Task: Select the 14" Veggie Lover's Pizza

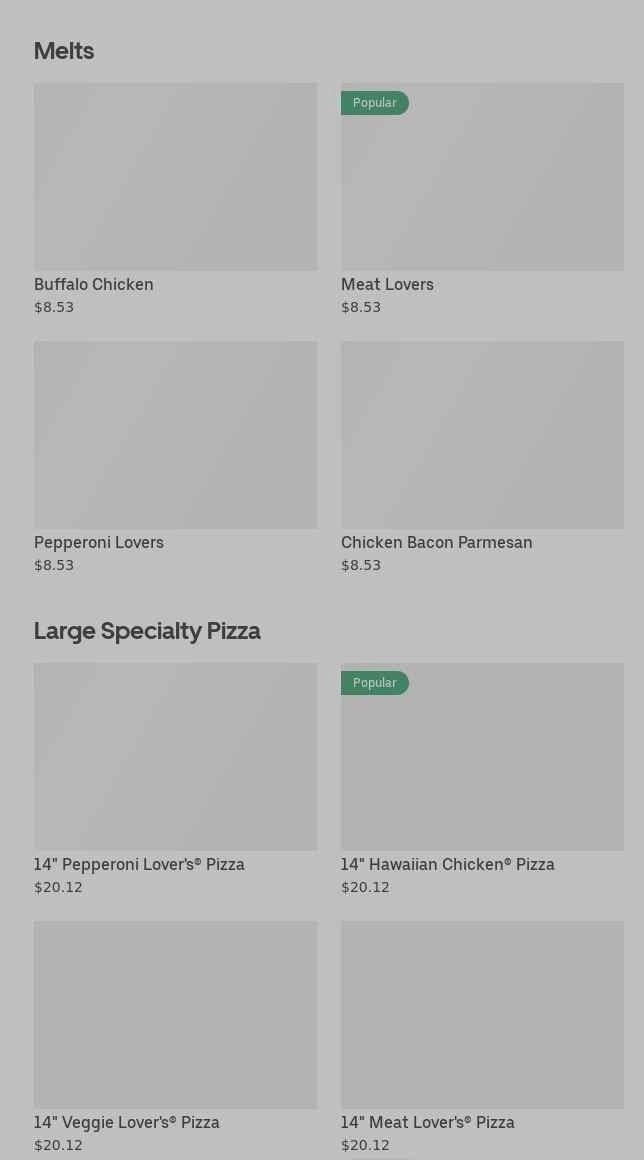Action: (x=175, y=1015)
